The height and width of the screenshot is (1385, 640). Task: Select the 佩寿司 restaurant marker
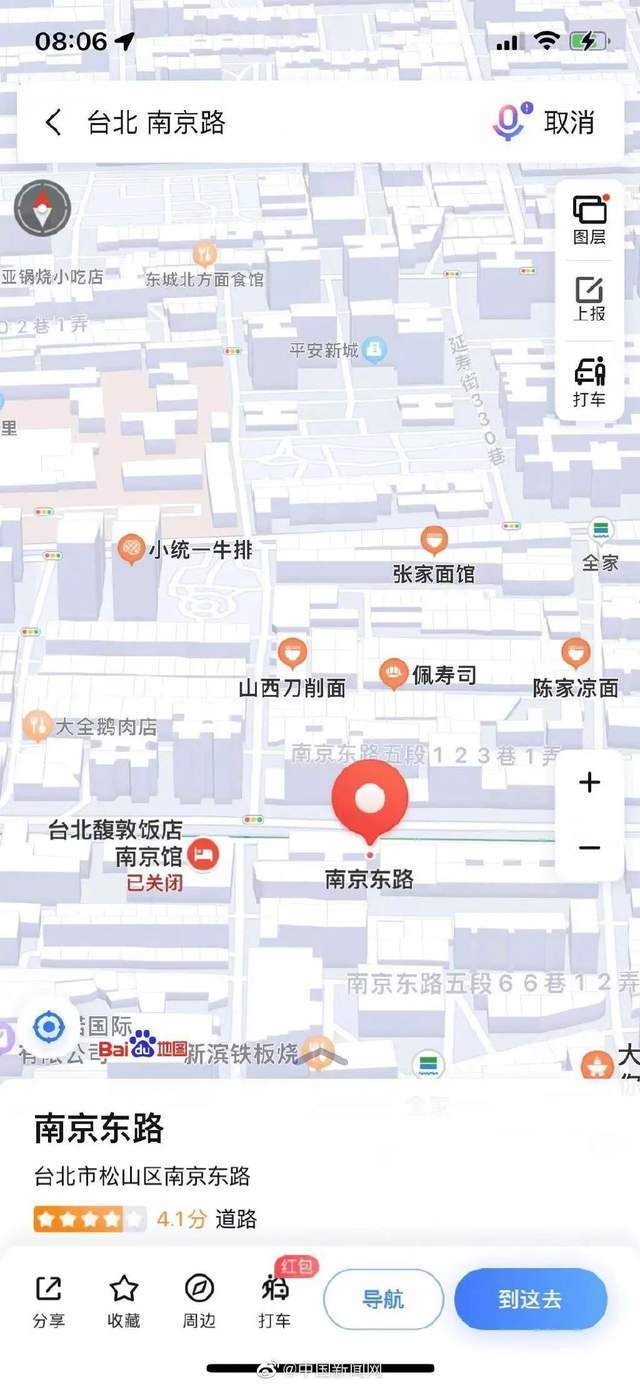click(x=395, y=674)
